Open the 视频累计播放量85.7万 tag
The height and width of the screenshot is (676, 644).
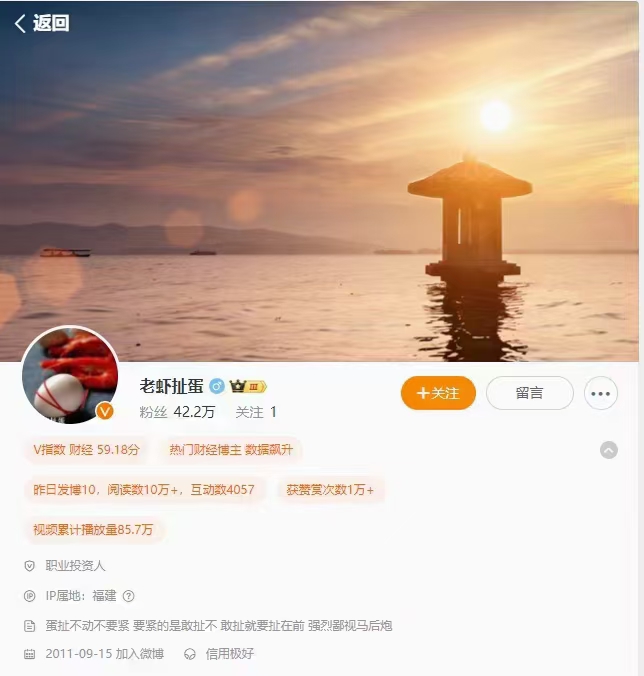click(x=93, y=530)
